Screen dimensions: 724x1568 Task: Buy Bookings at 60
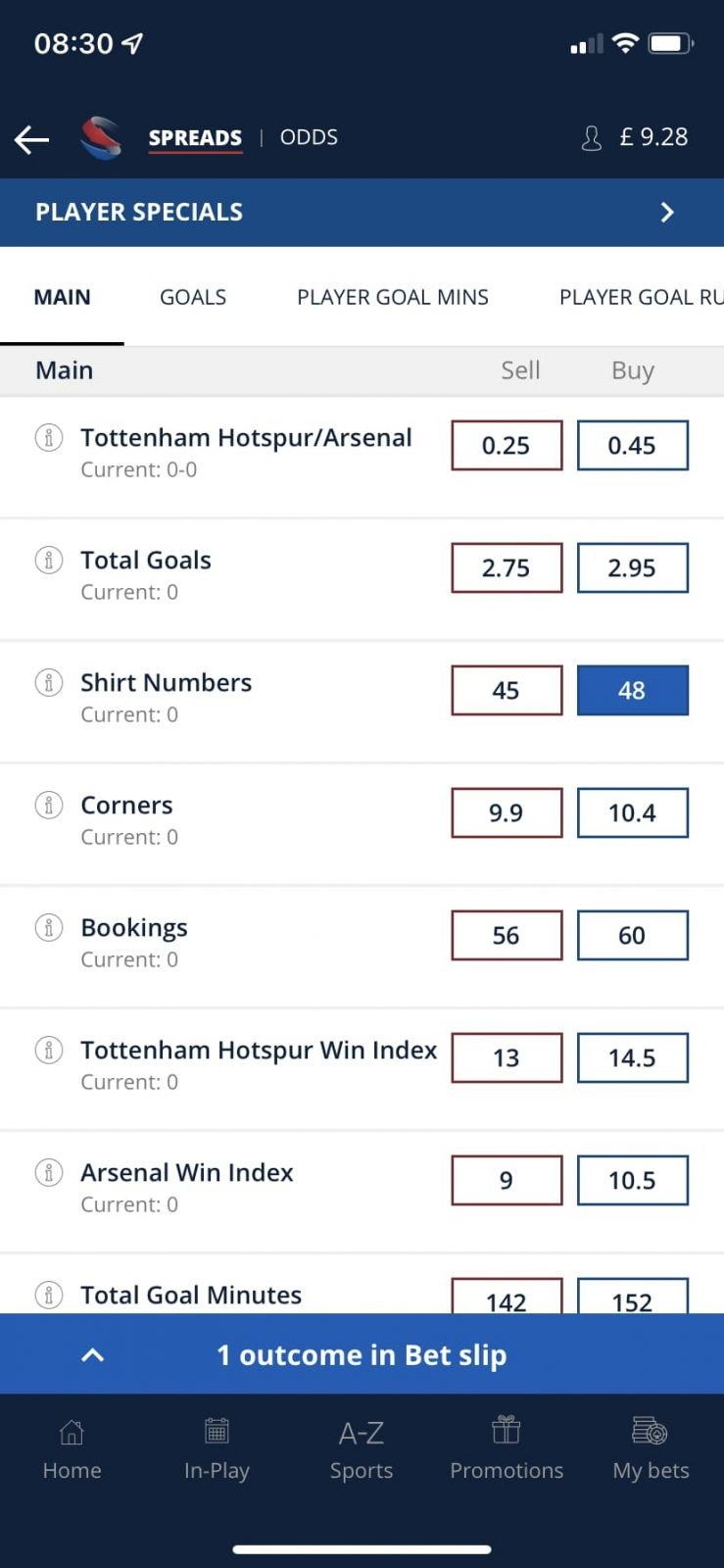632,935
